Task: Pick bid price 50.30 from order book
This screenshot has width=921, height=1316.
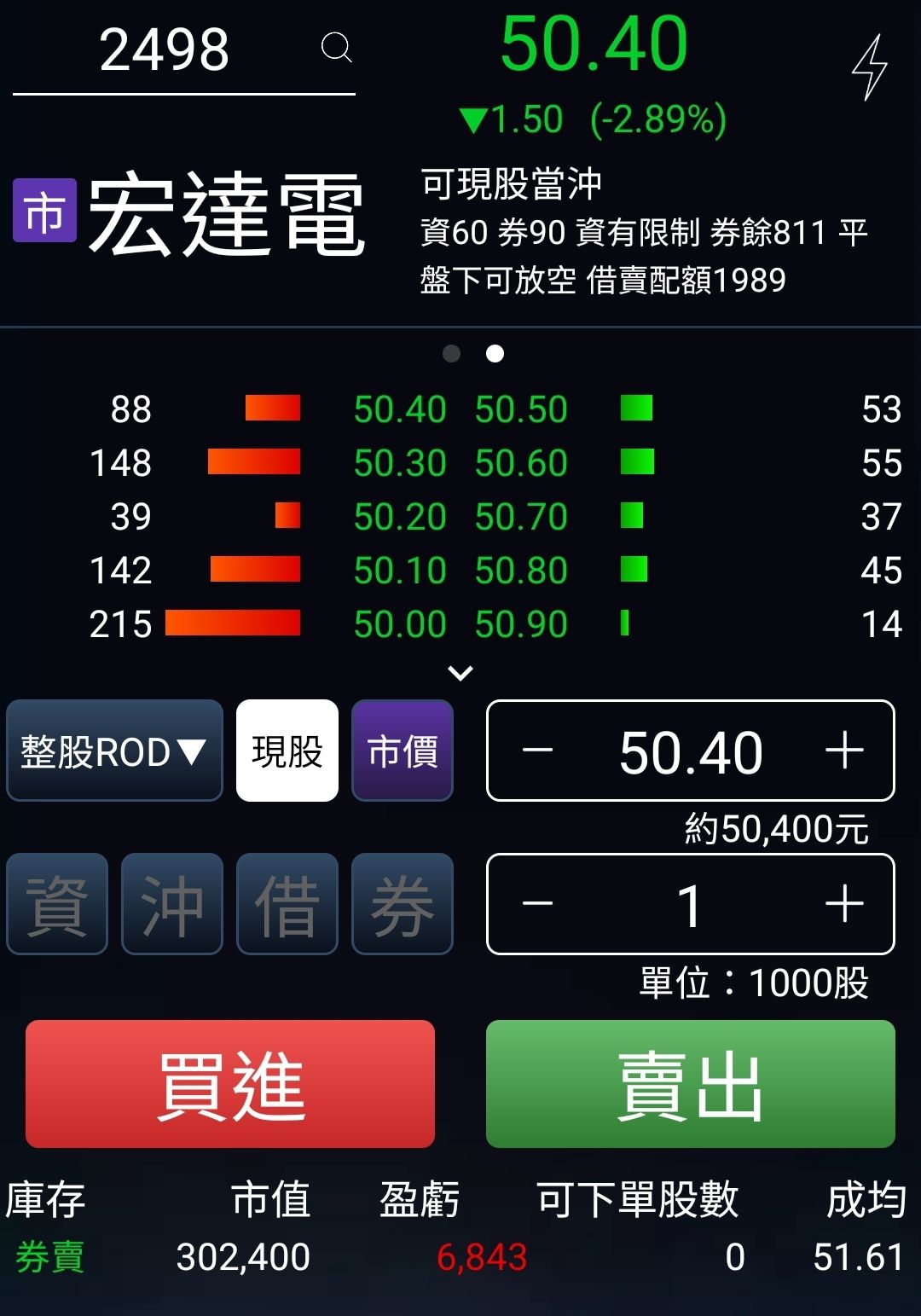Action: (x=400, y=463)
